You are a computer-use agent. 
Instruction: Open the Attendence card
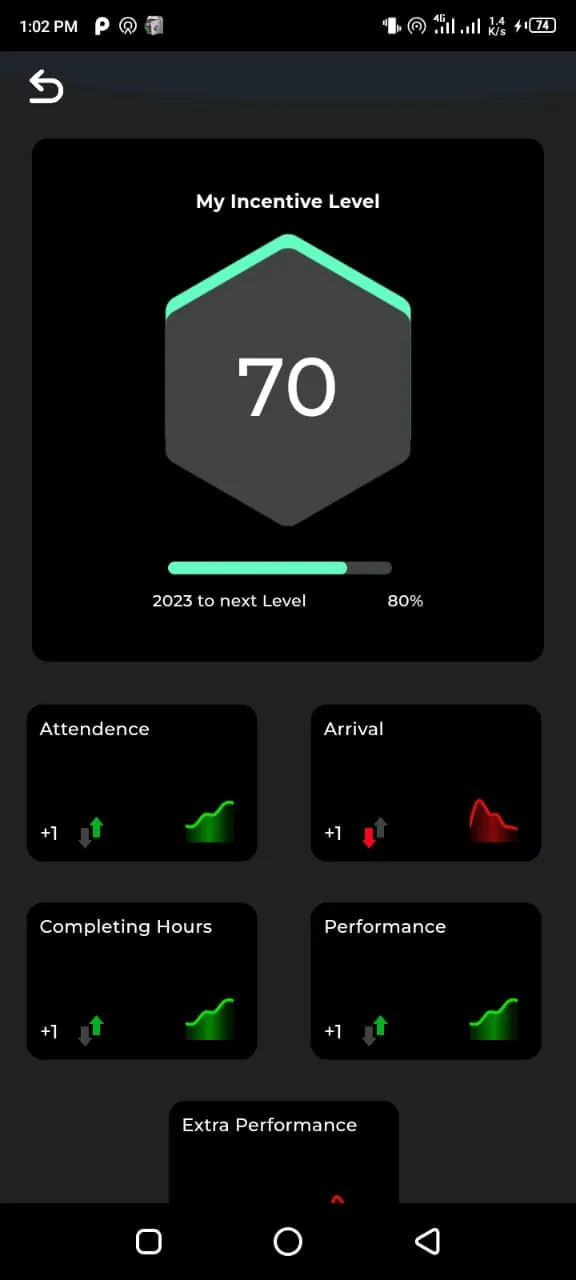142,783
